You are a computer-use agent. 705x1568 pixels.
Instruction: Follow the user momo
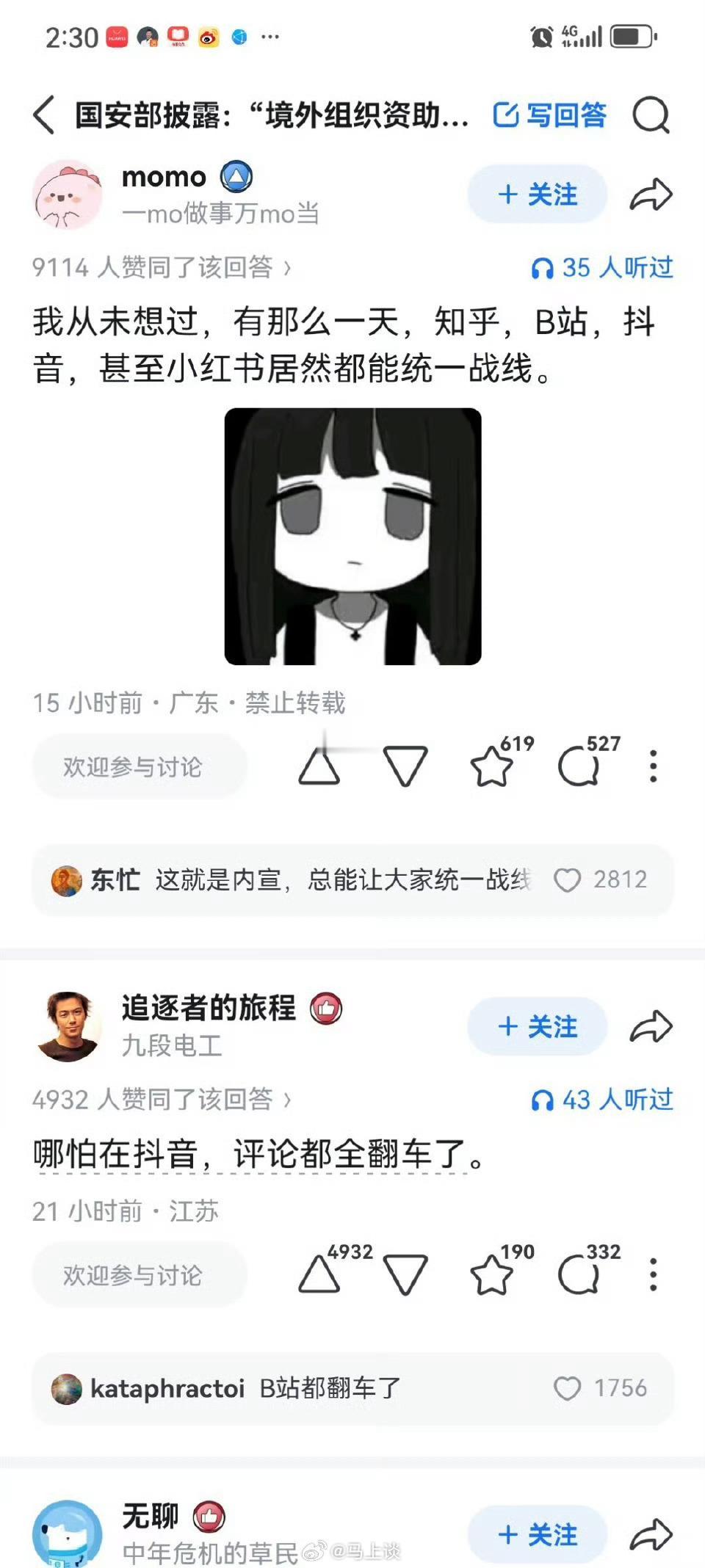point(537,194)
